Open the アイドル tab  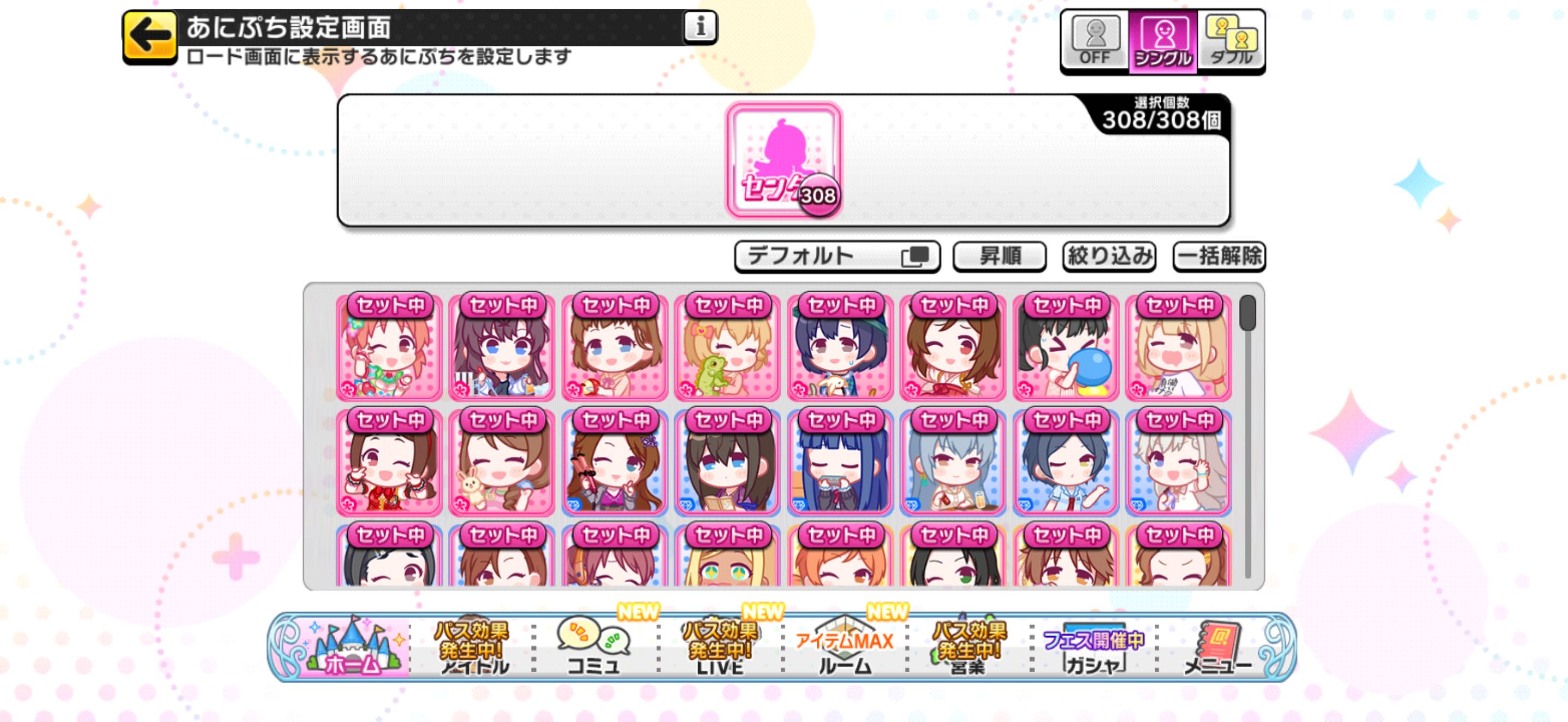coord(472,648)
